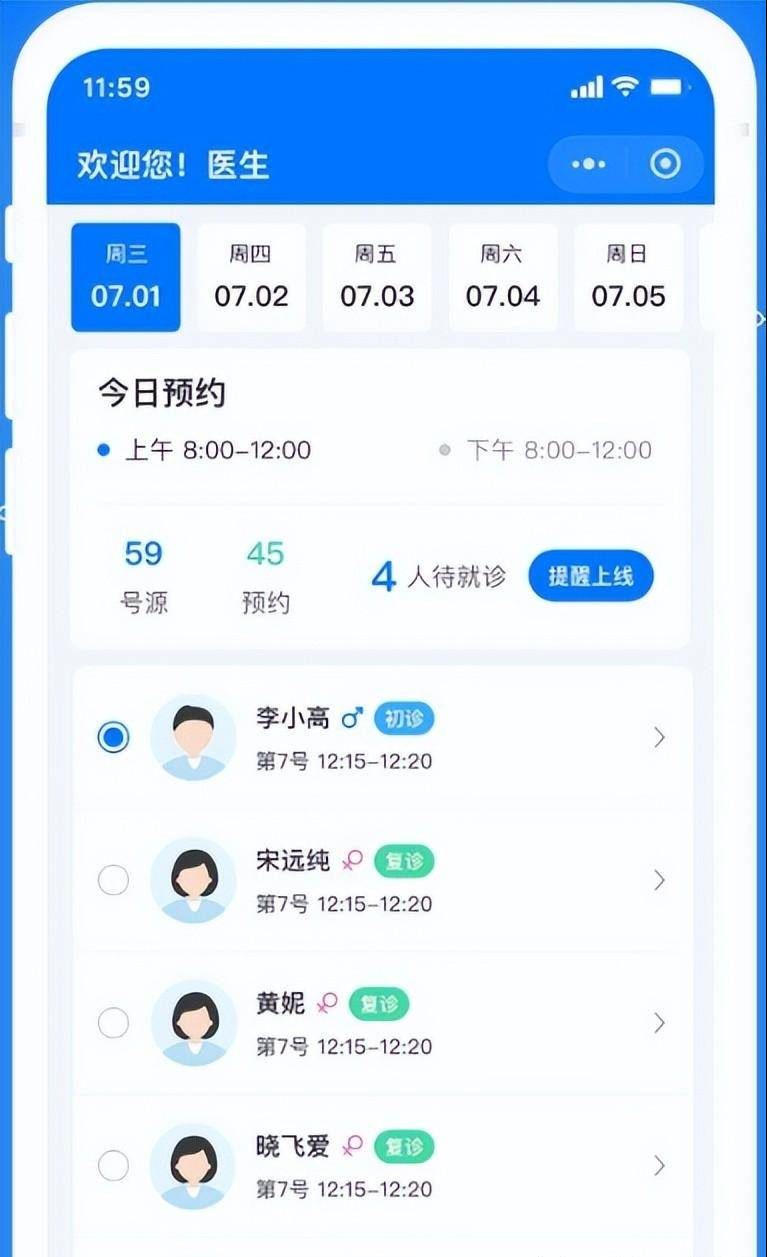Switch to the 下午 session
The width and height of the screenshot is (767, 1257).
point(546,450)
